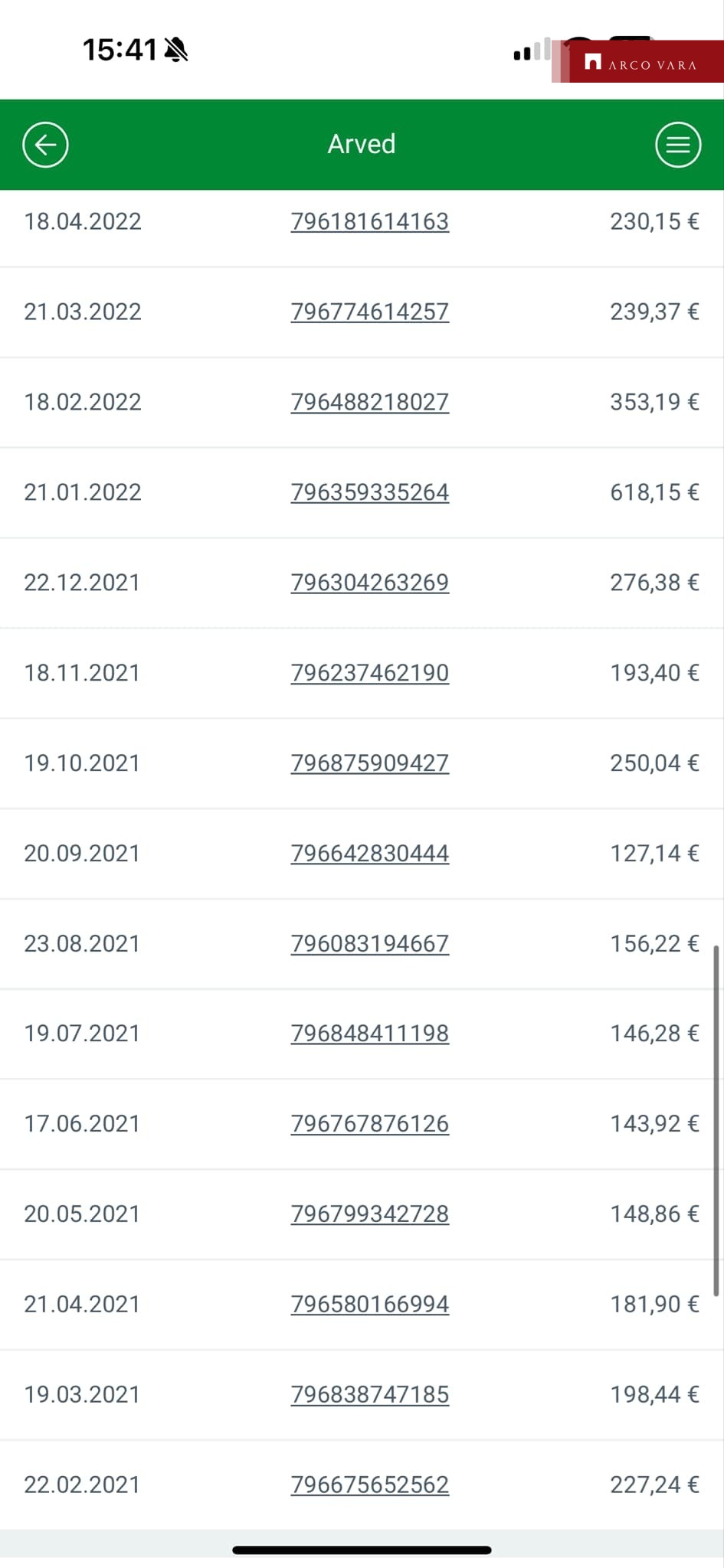Open invoice 796181614163
Image resolution: width=724 pixels, height=1568 pixels.
click(370, 222)
